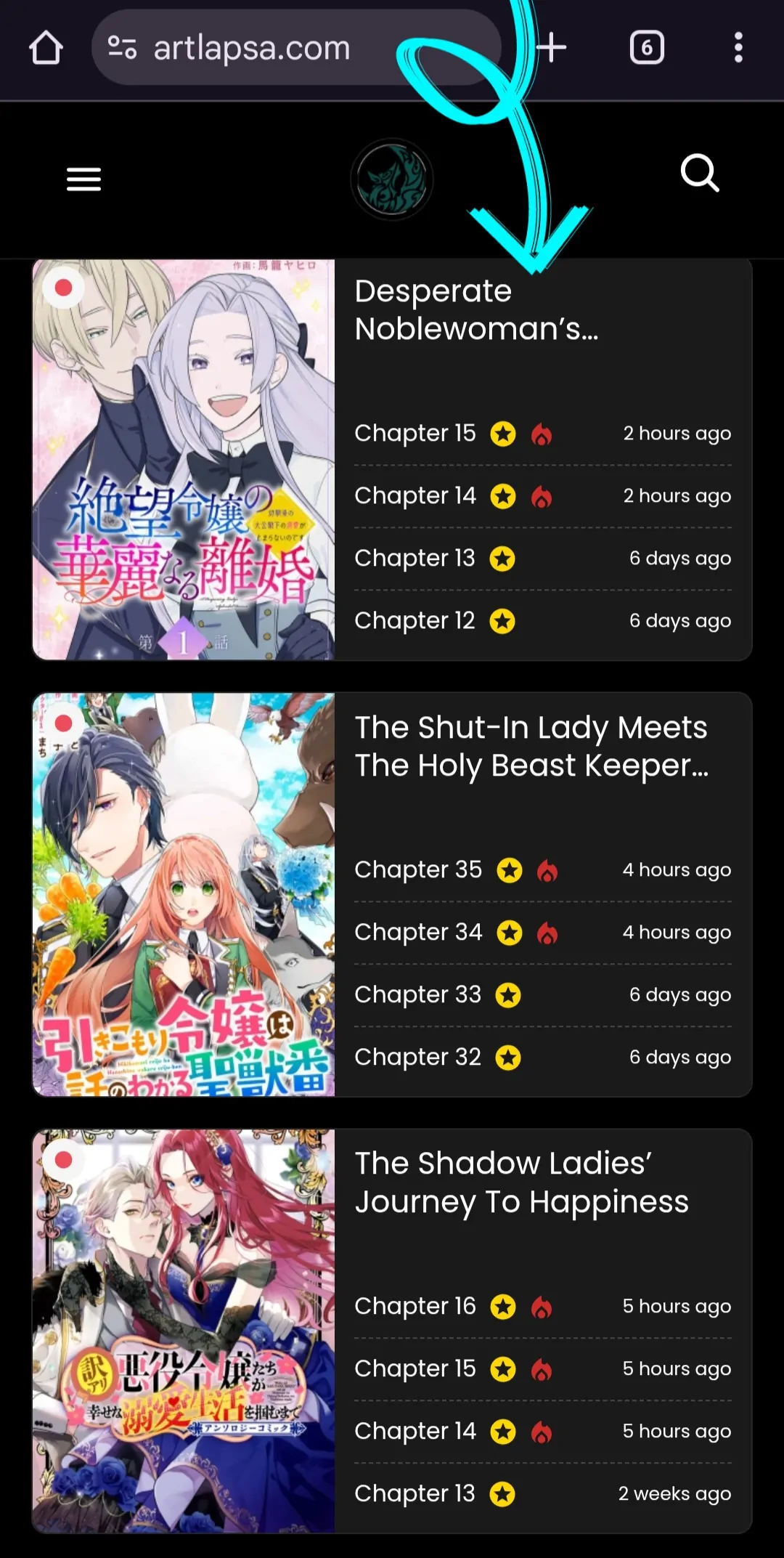
Task: View the open tabs switcher
Action: 647,48
